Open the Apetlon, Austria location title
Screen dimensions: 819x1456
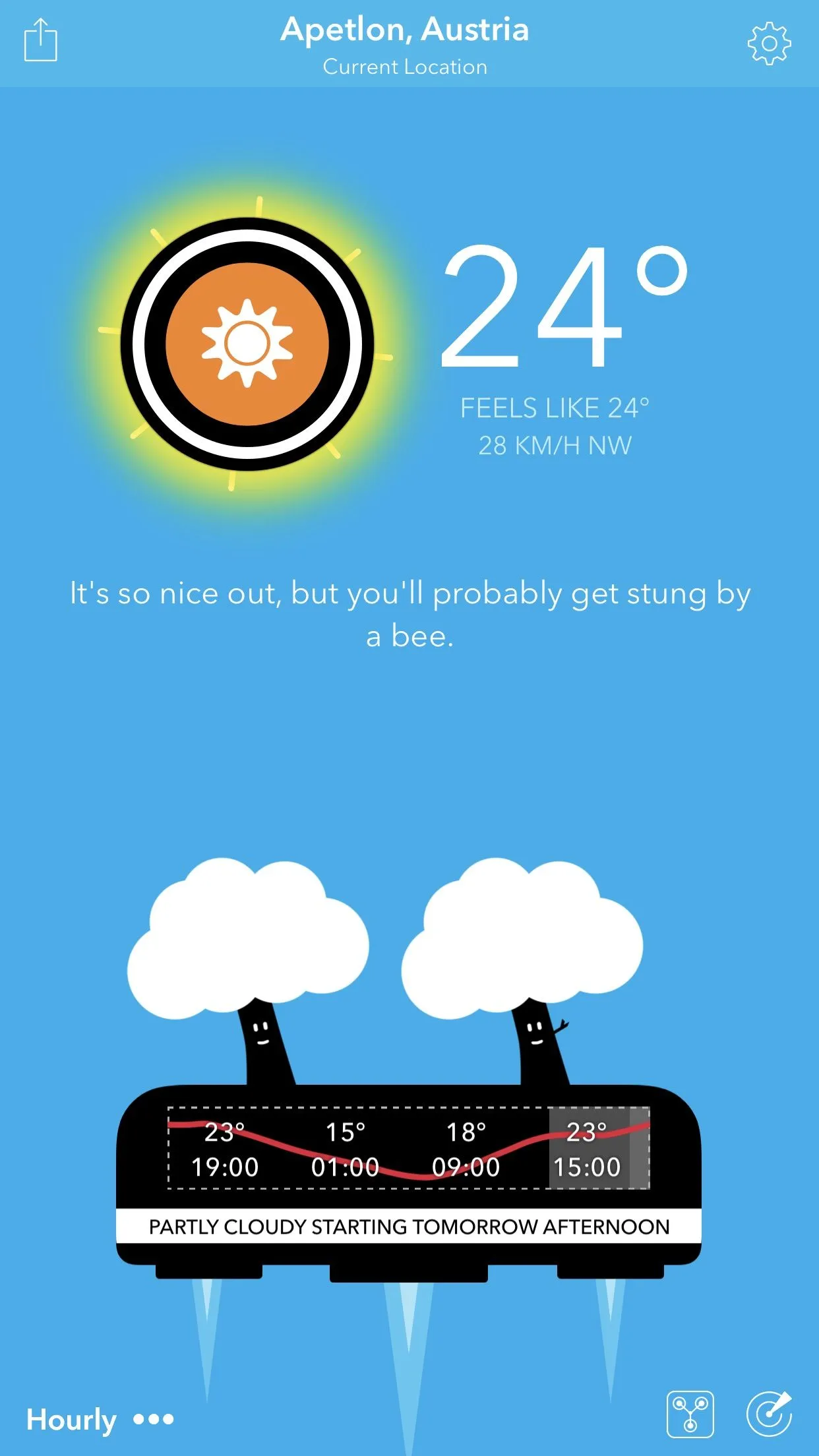tap(405, 30)
